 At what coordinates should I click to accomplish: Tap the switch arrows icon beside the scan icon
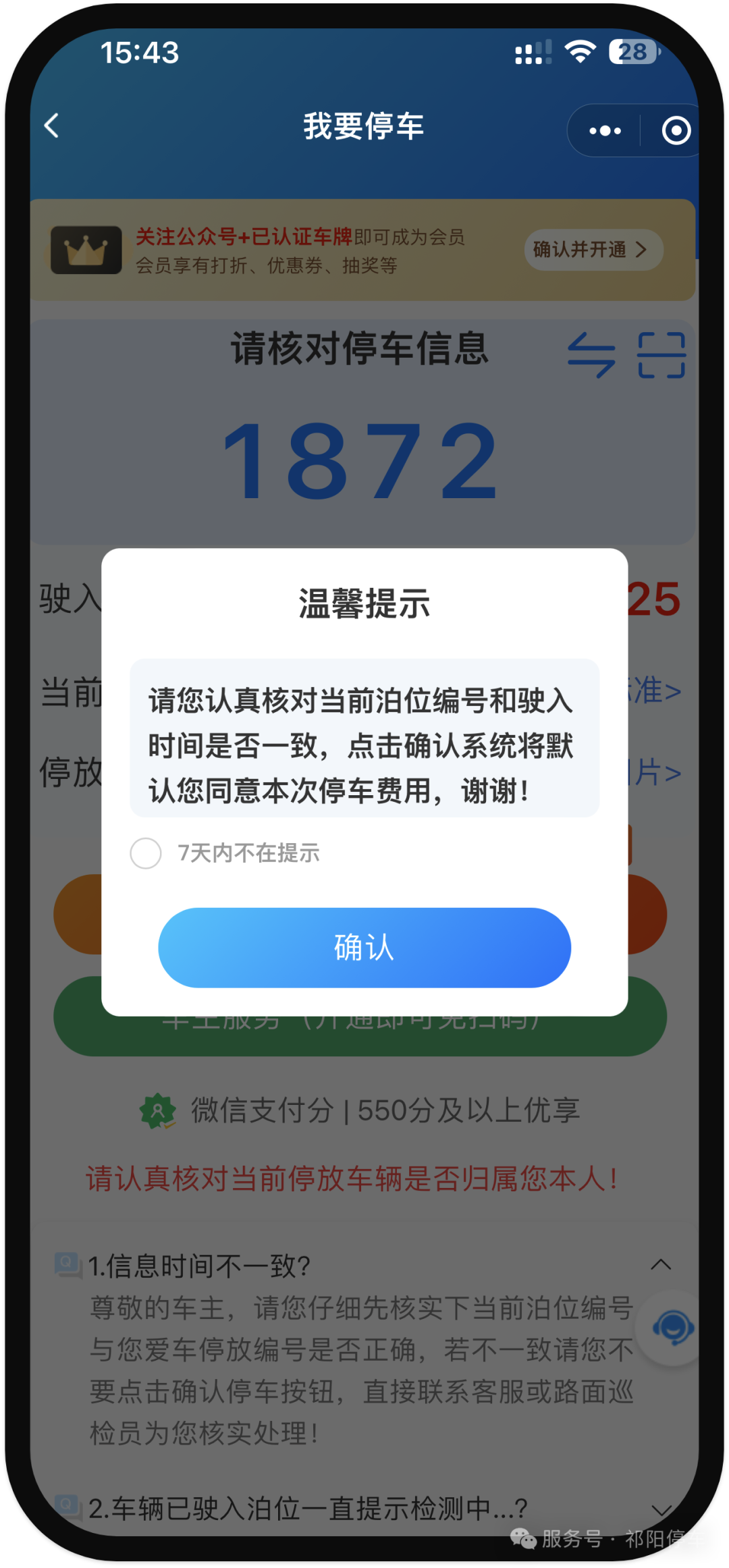591,355
